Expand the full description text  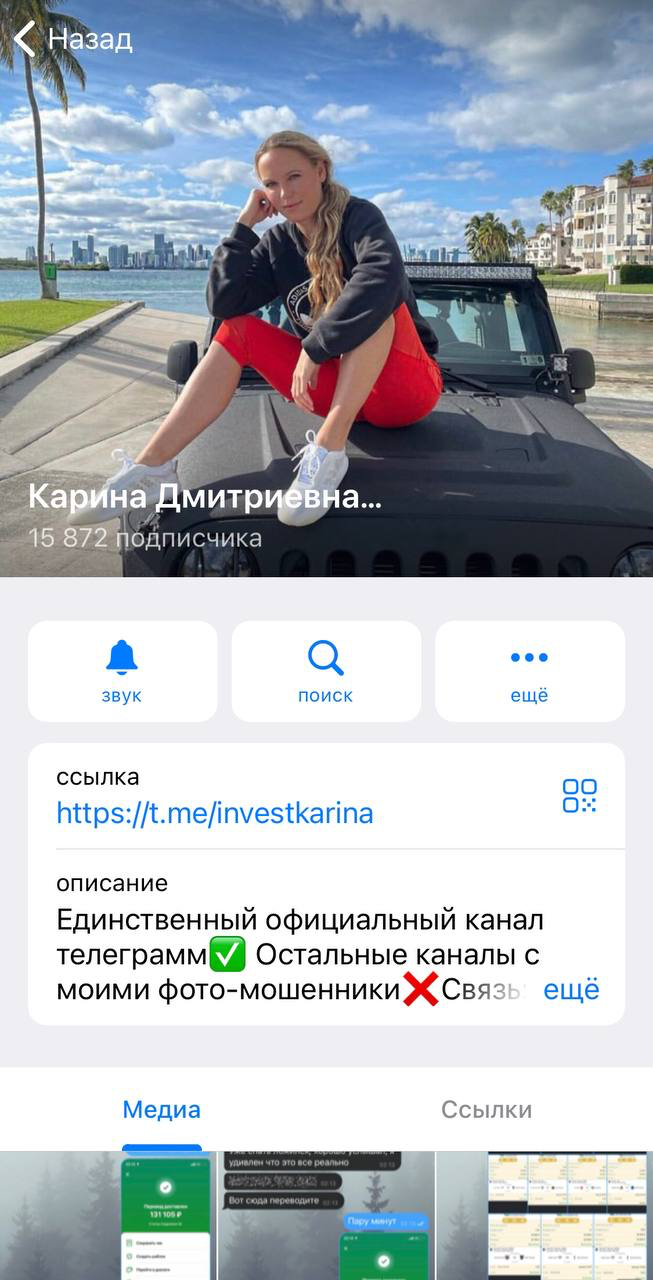[x=571, y=990]
